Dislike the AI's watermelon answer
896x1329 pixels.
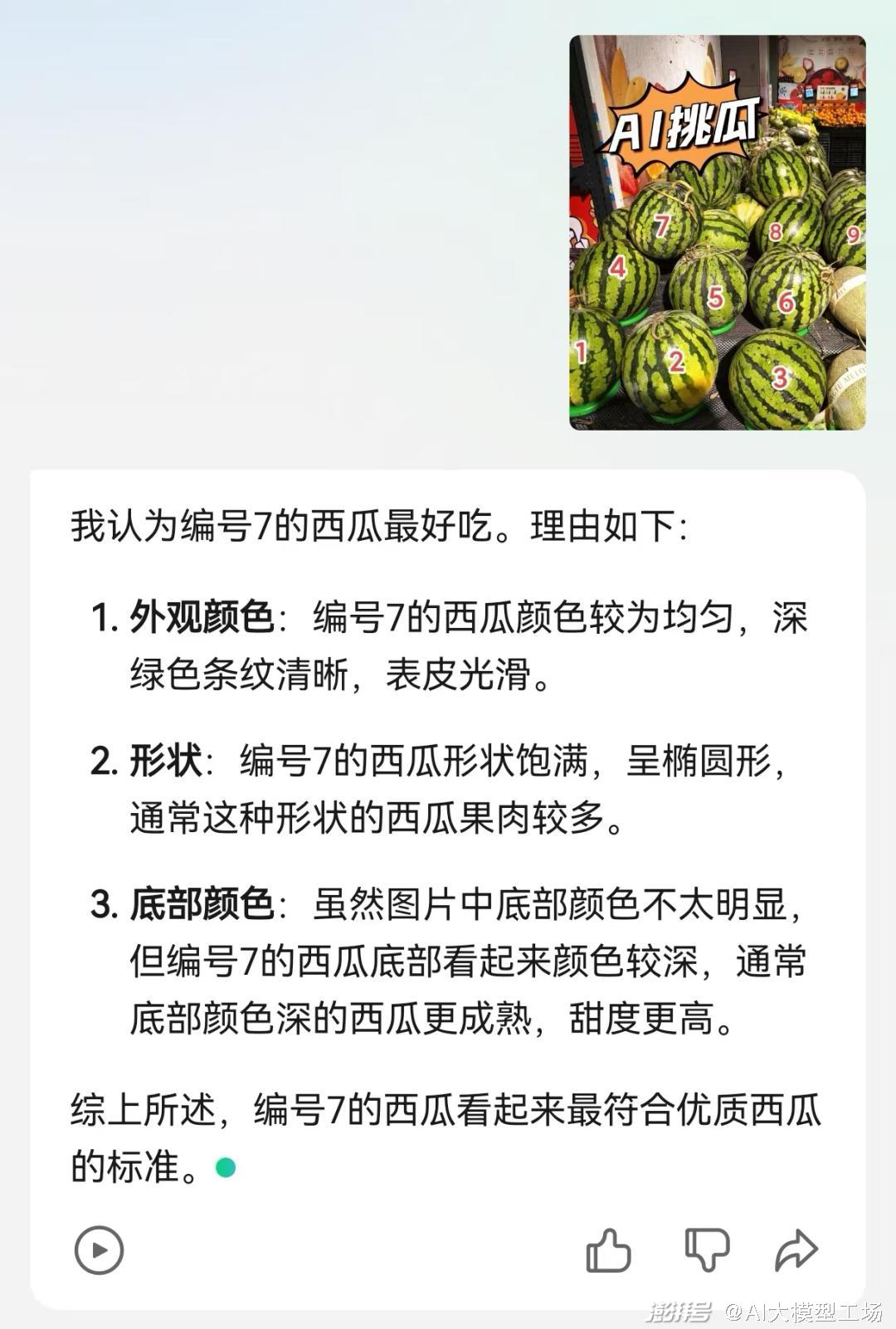point(706,1249)
